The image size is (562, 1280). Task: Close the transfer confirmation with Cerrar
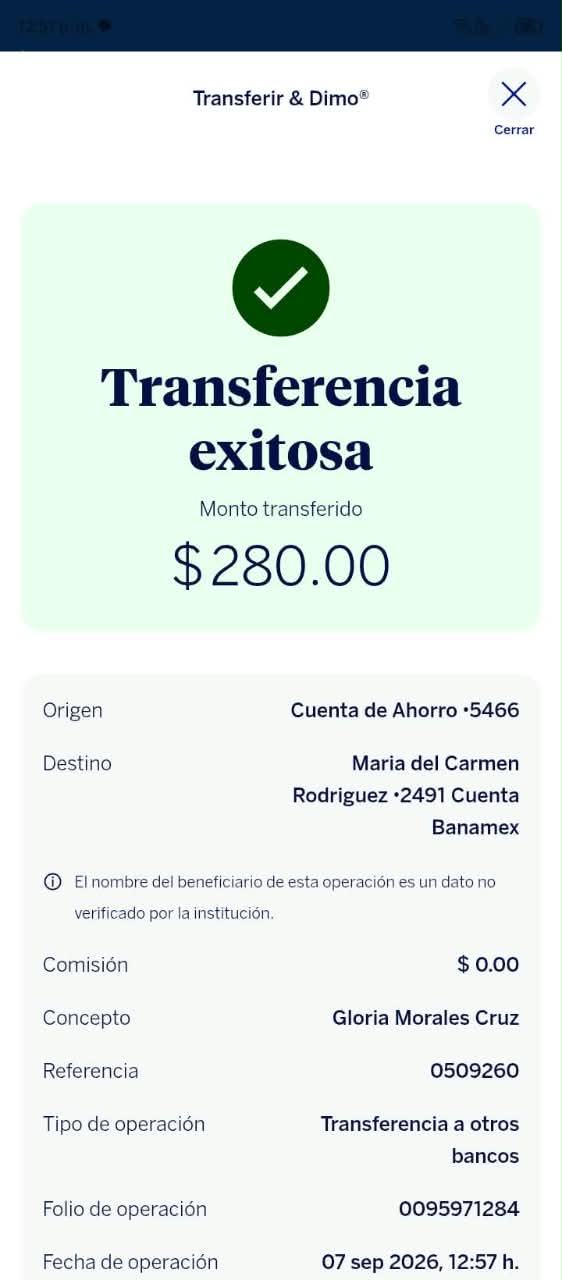point(514,103)
